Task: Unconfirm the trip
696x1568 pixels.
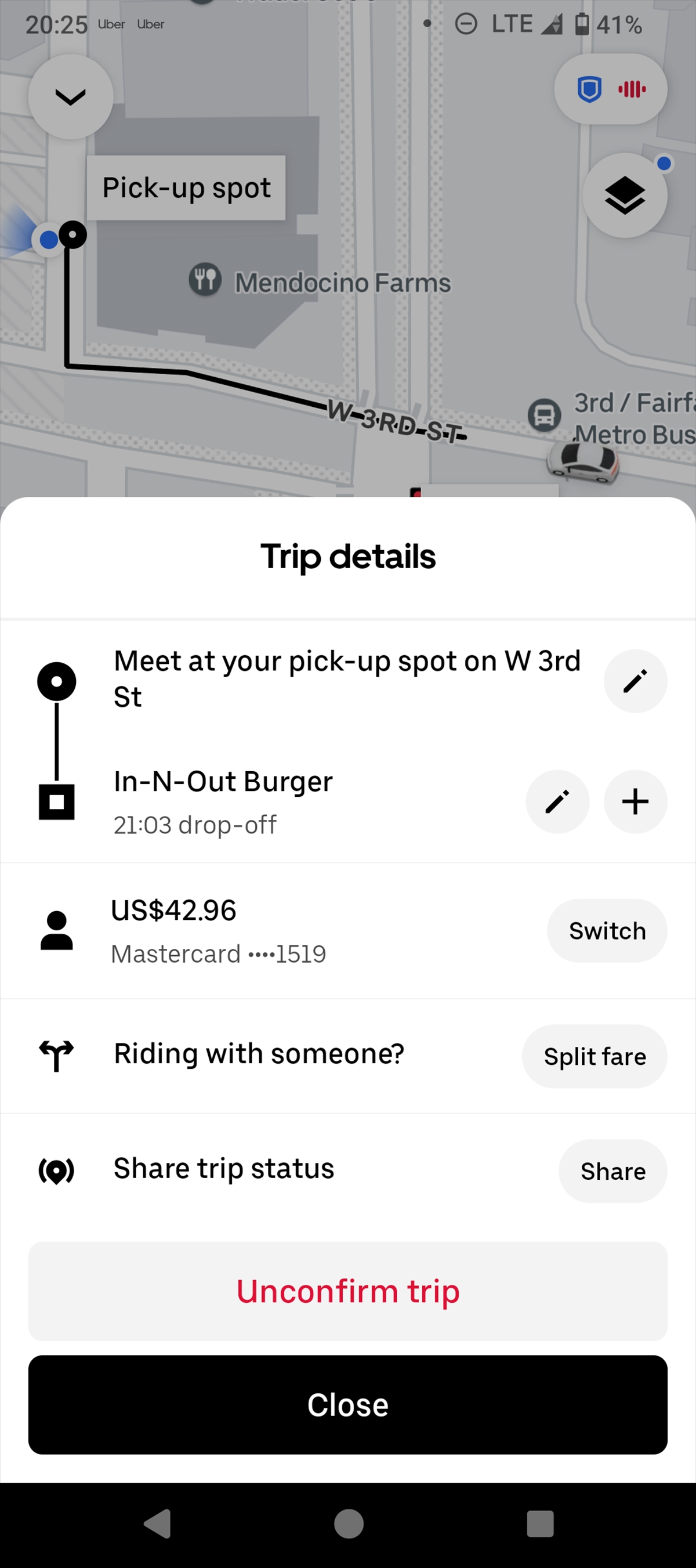Action: pos(348,1291)
